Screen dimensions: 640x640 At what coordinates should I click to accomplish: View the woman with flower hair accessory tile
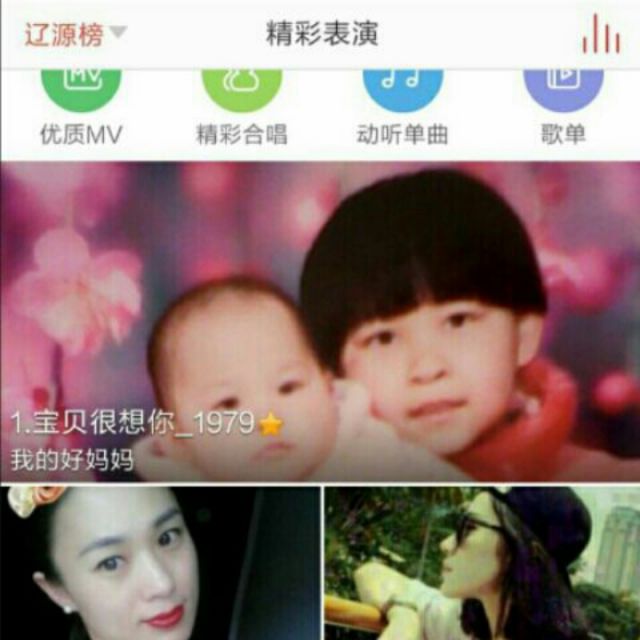(160, 563)
